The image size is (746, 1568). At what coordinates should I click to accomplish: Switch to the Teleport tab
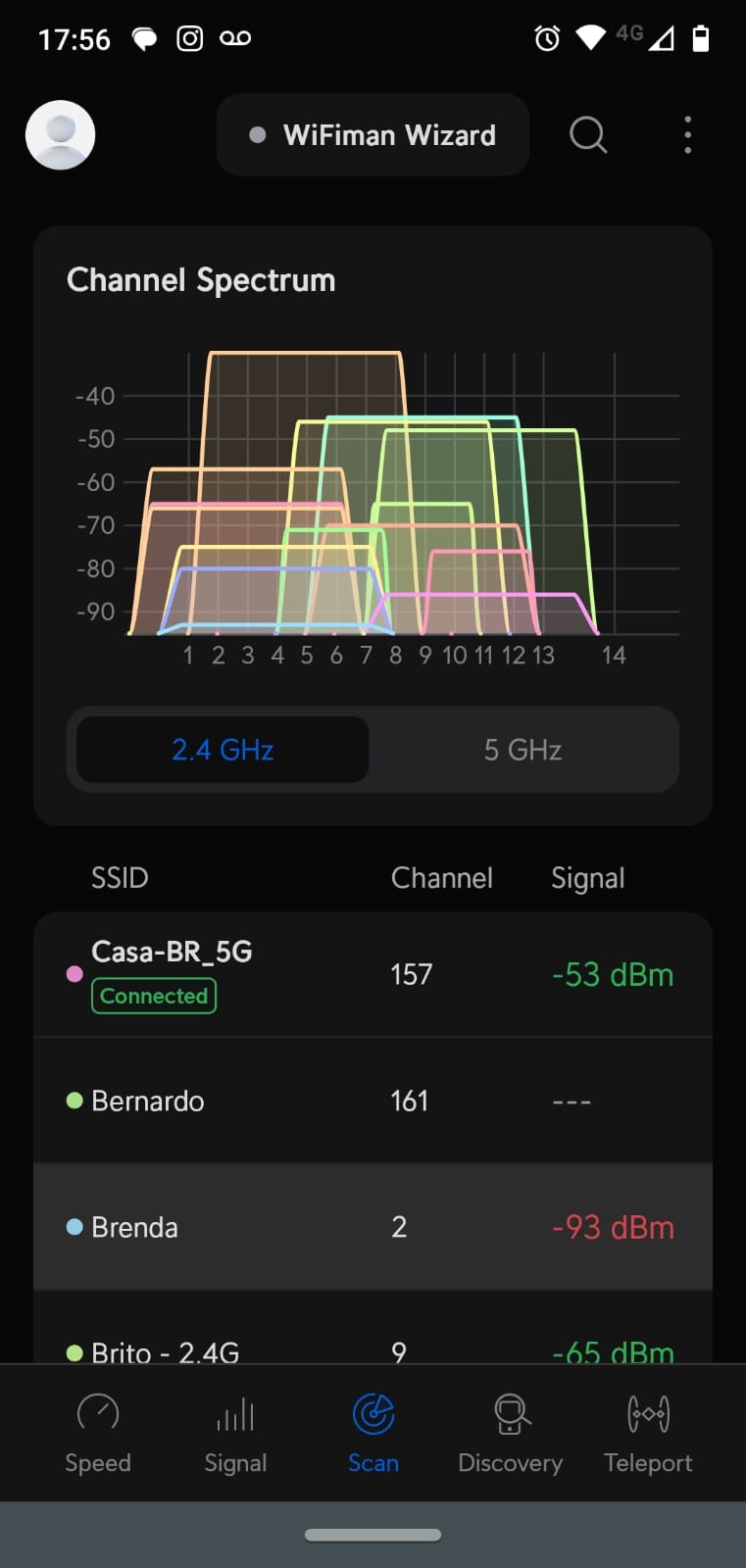(648, 1433)
